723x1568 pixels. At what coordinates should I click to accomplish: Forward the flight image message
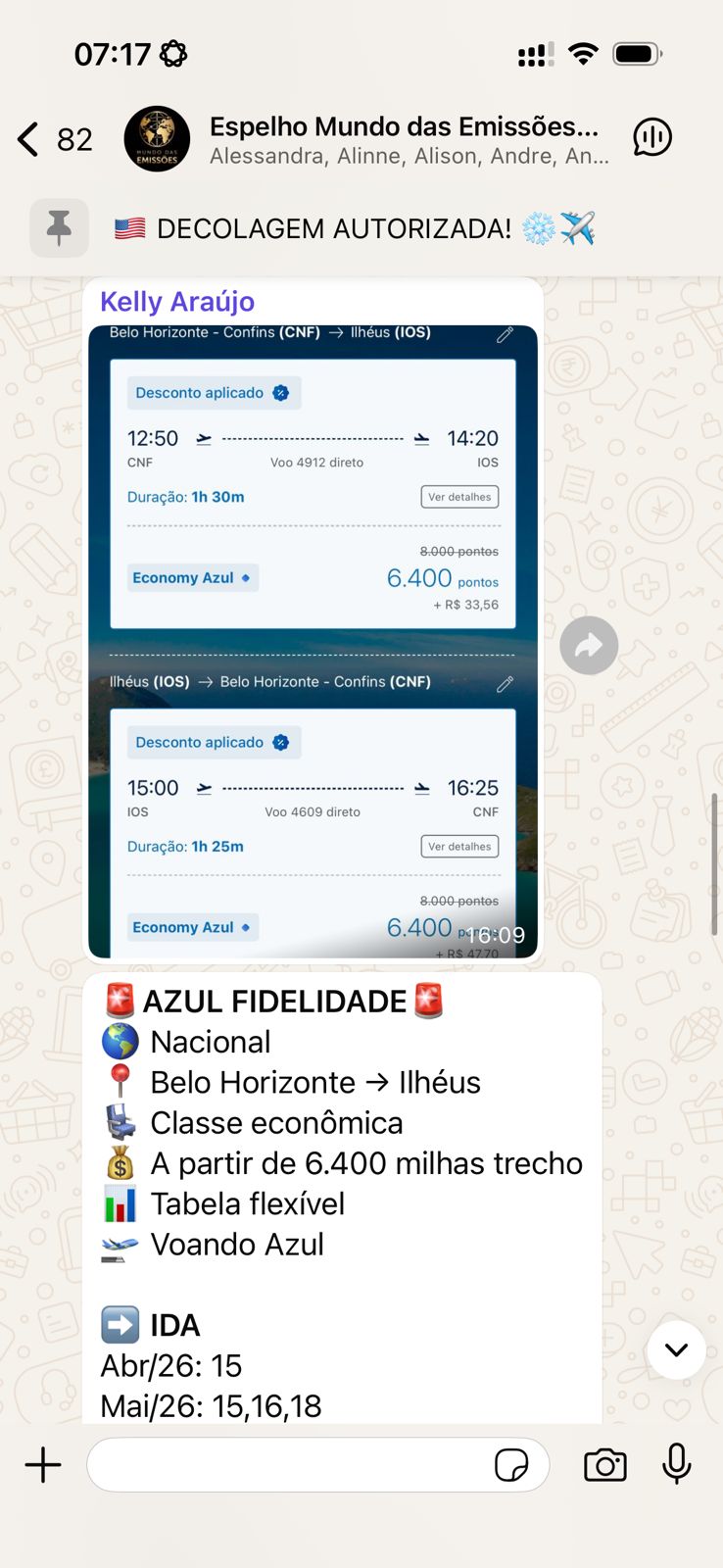(x=589, y=645)
